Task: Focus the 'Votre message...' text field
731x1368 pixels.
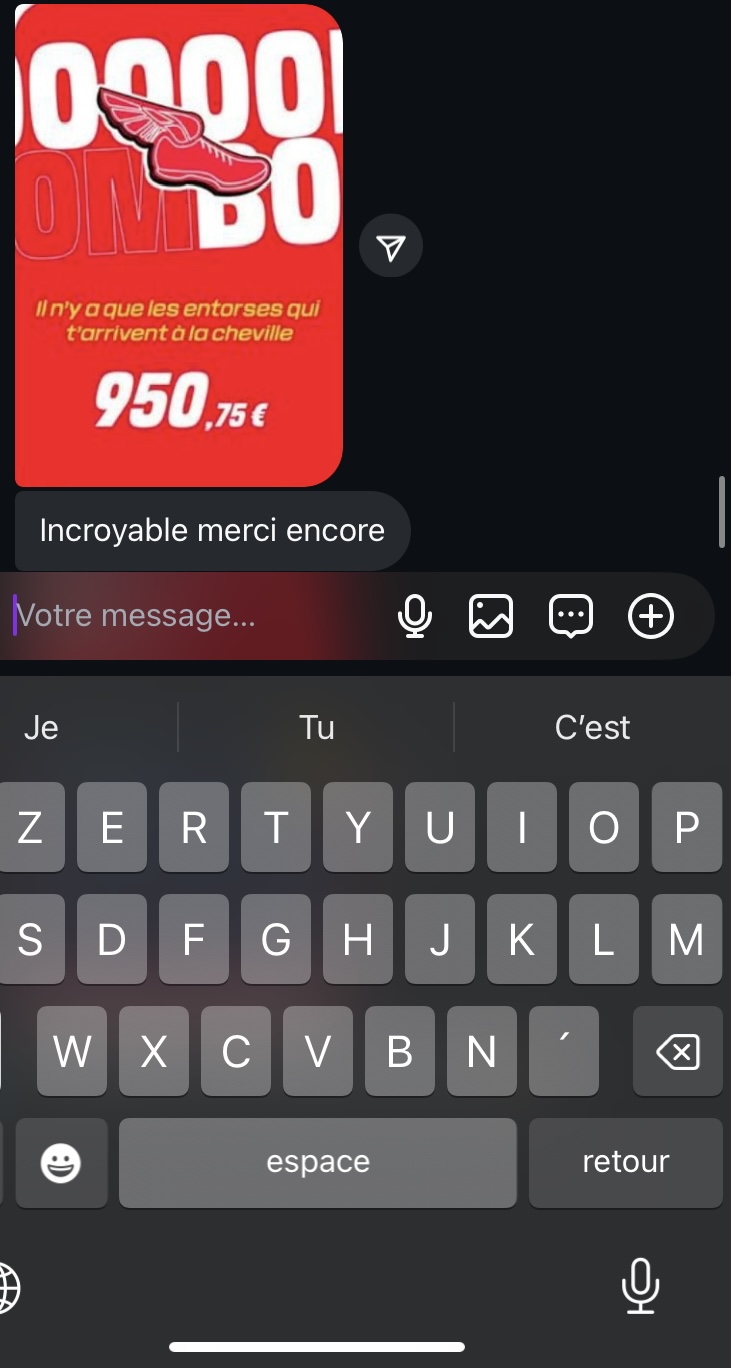Action: pos(190,615)
